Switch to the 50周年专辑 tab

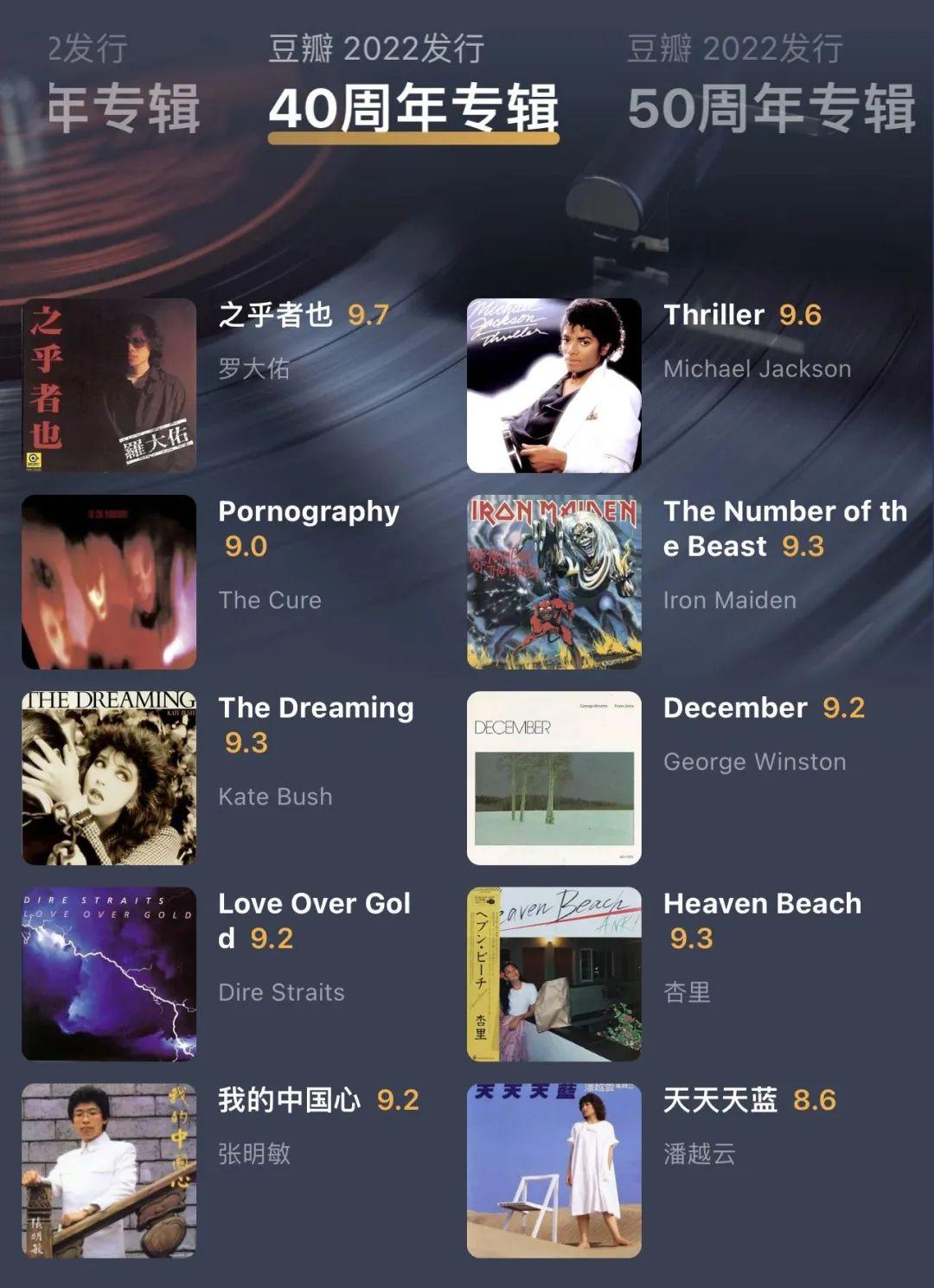pyautogui.click(x=771, y=107)
